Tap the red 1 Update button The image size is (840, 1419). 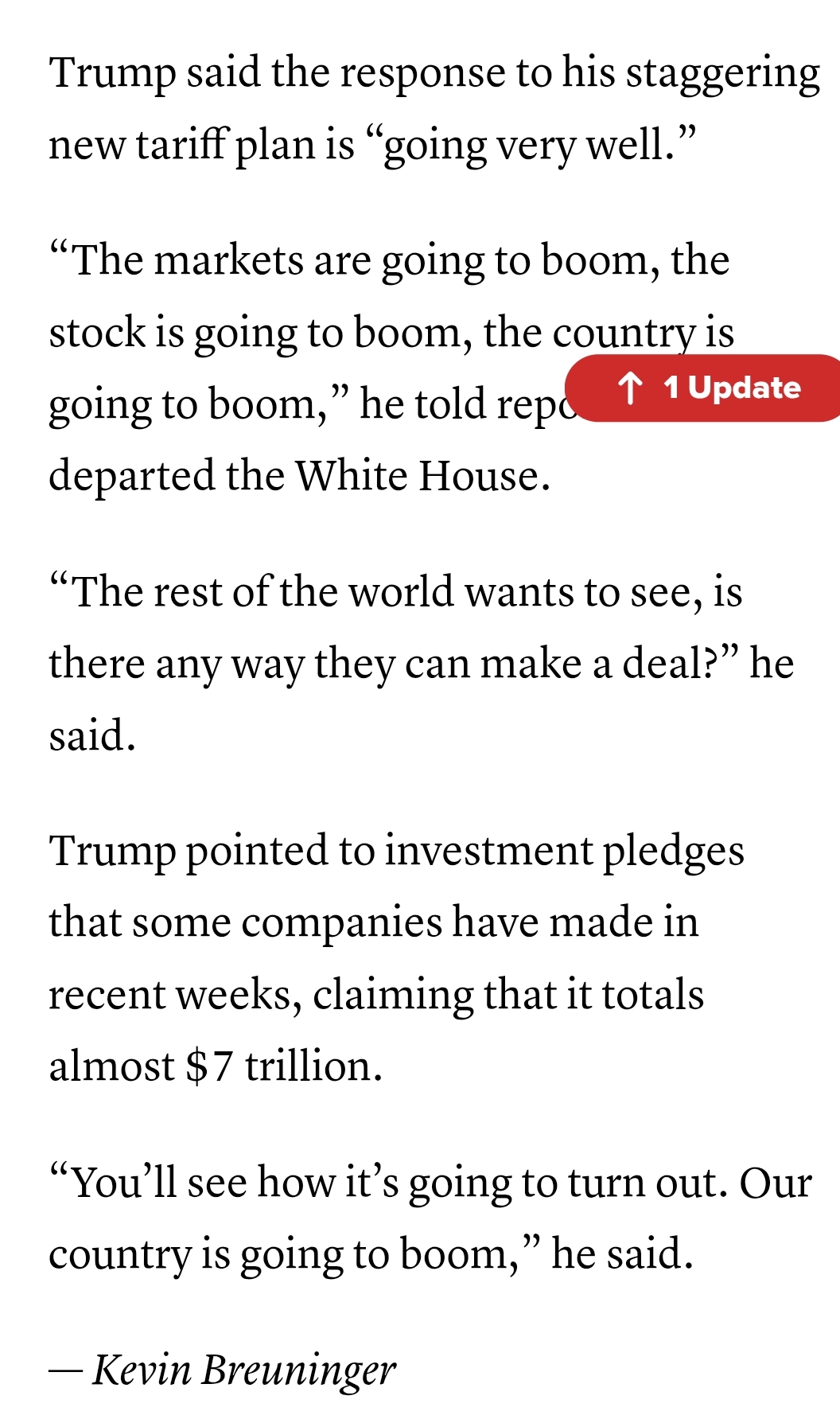tap(703, 388)
